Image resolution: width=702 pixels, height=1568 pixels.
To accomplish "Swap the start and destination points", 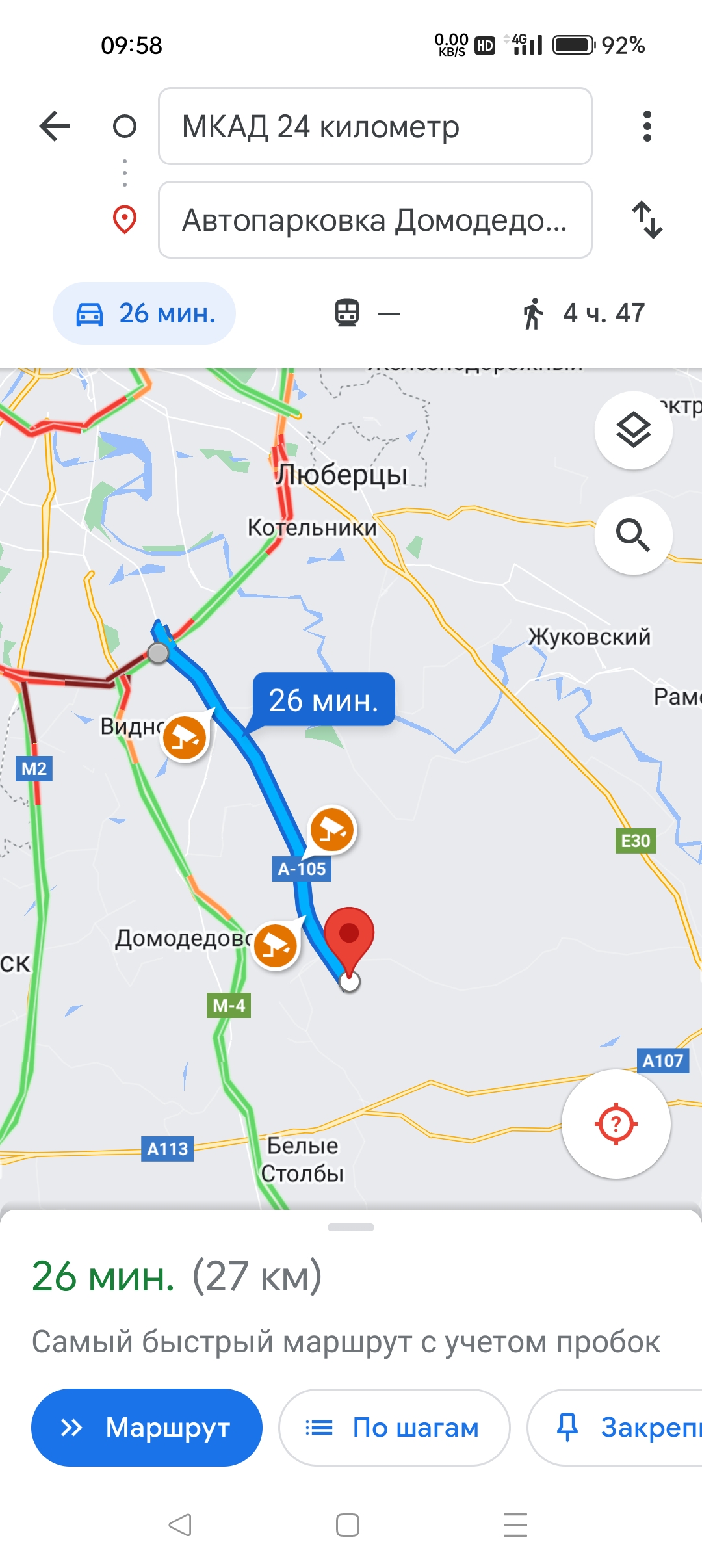I will point(647,220).
